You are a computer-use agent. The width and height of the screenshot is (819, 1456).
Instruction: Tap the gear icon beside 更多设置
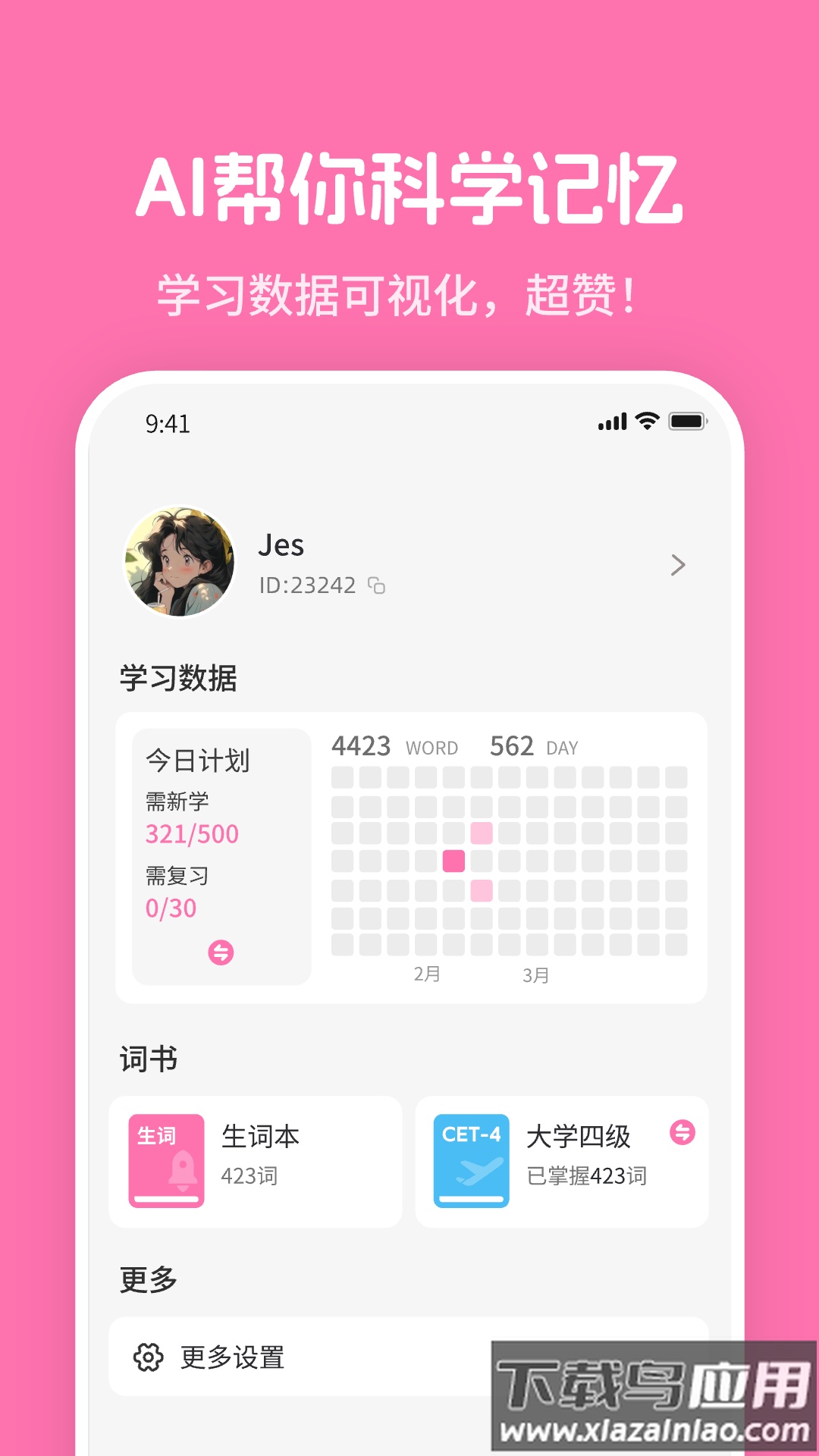point(150,1358)
